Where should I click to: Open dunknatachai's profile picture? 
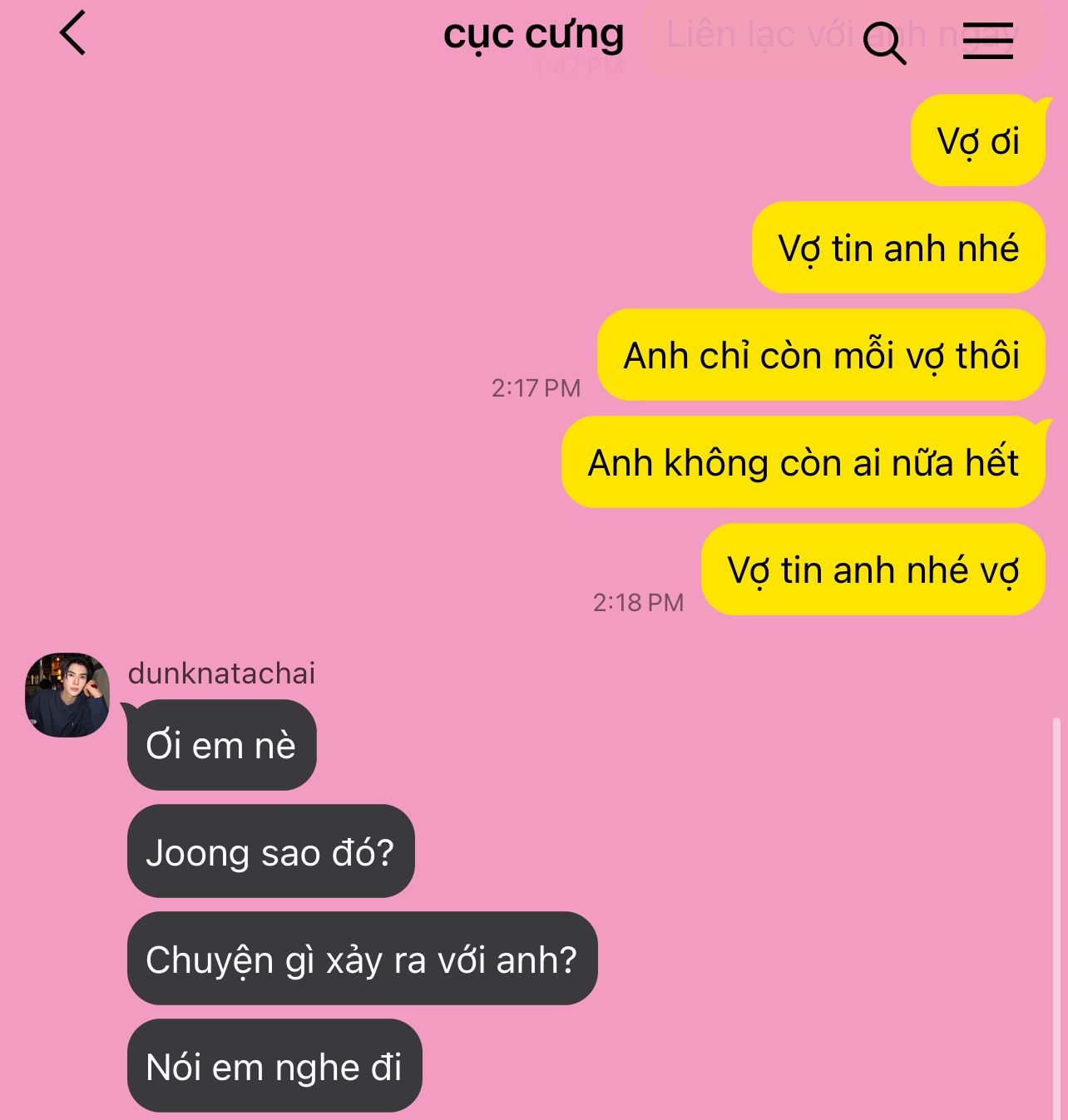pyautogui.click(x=67, y=695)
